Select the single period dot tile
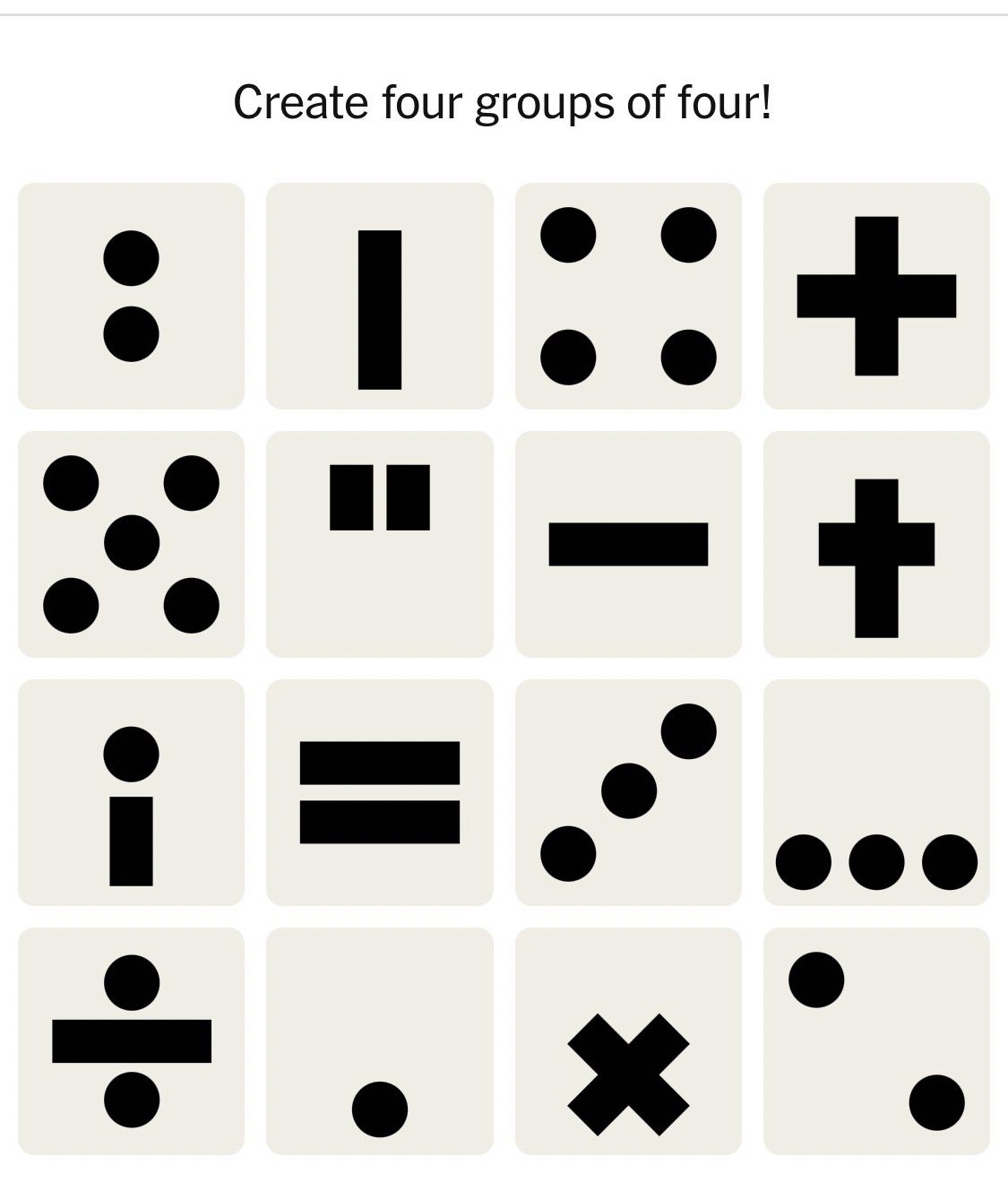Image resolution: width=1008 pixels, height=1182 pixels. [x=379, y=1040]
